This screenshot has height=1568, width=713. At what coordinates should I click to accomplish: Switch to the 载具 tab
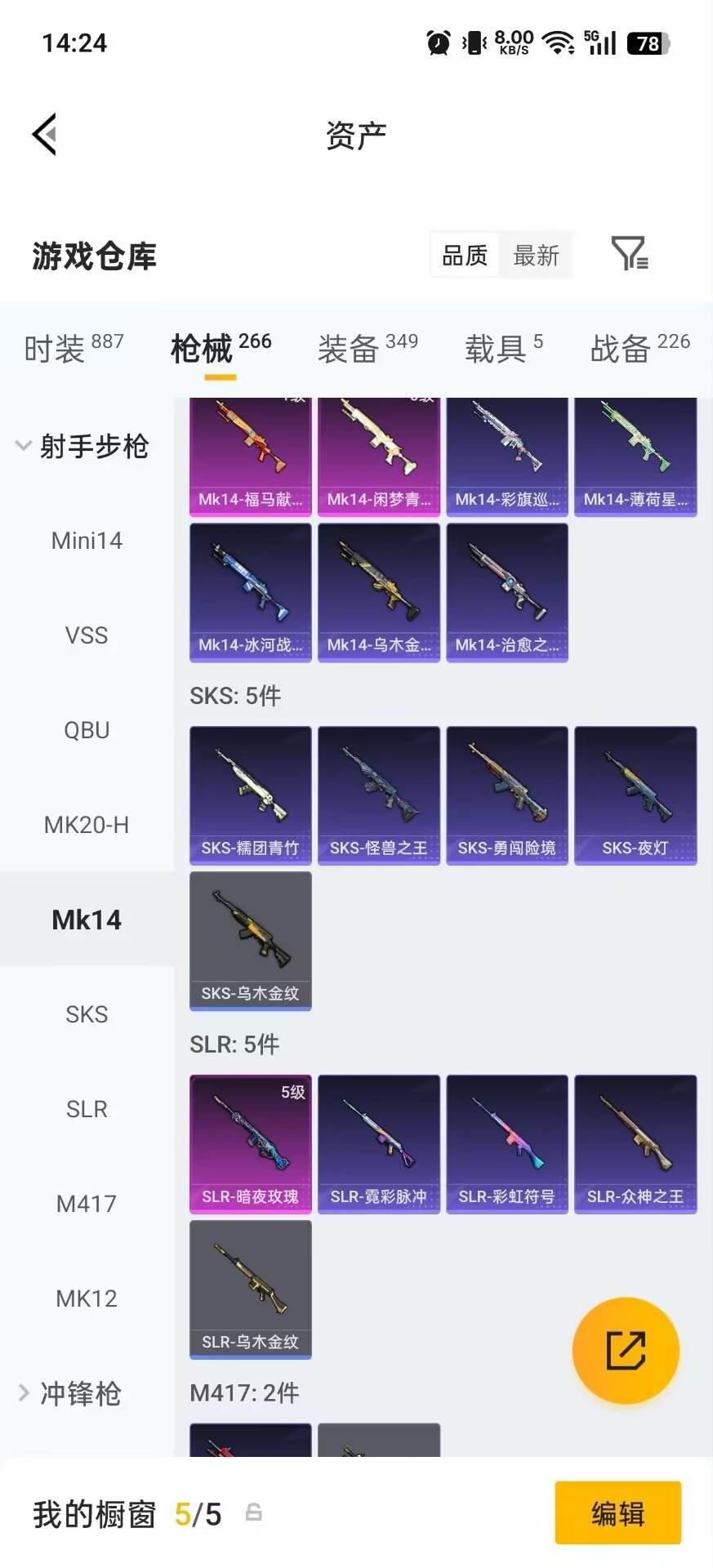(504, 349)
